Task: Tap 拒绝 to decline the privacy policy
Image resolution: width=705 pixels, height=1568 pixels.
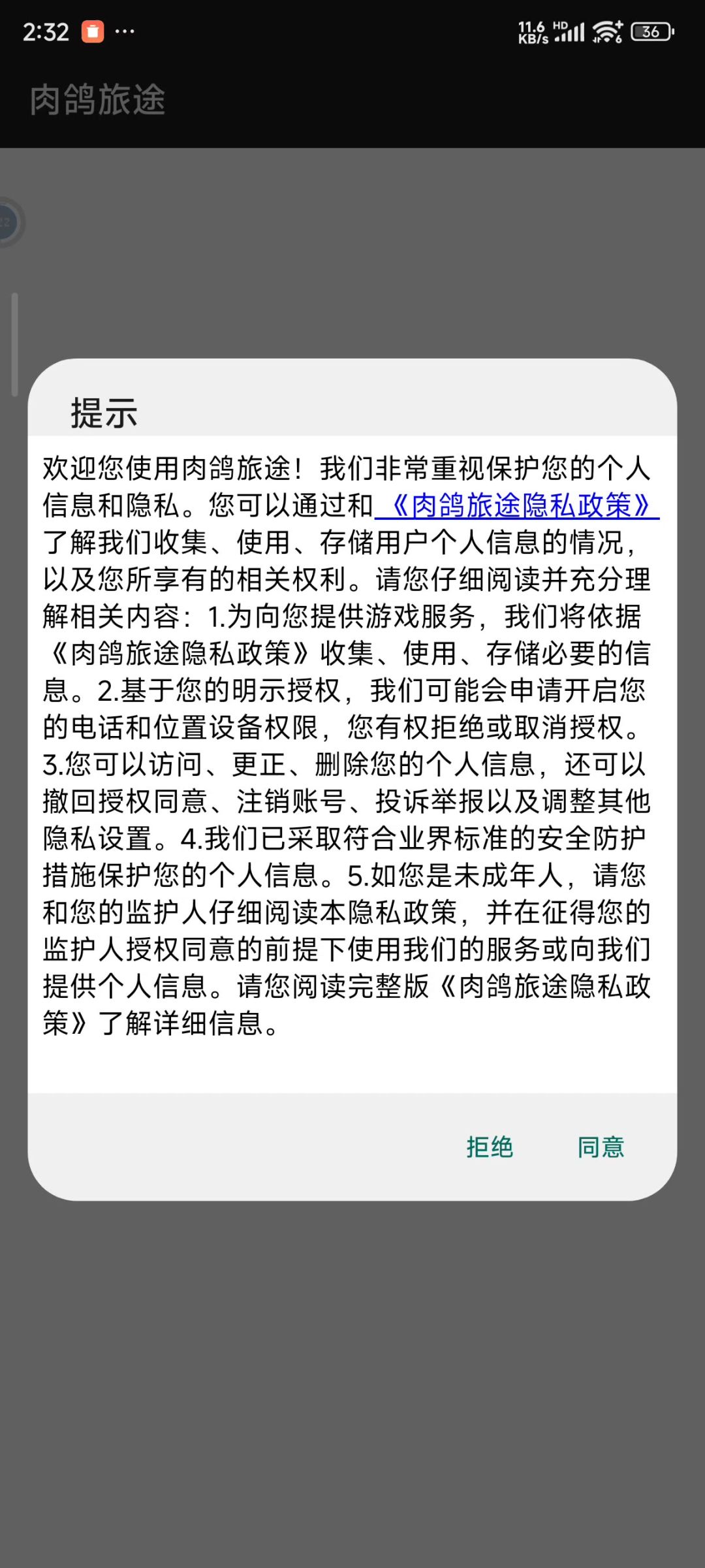Action: (490, 1147)
